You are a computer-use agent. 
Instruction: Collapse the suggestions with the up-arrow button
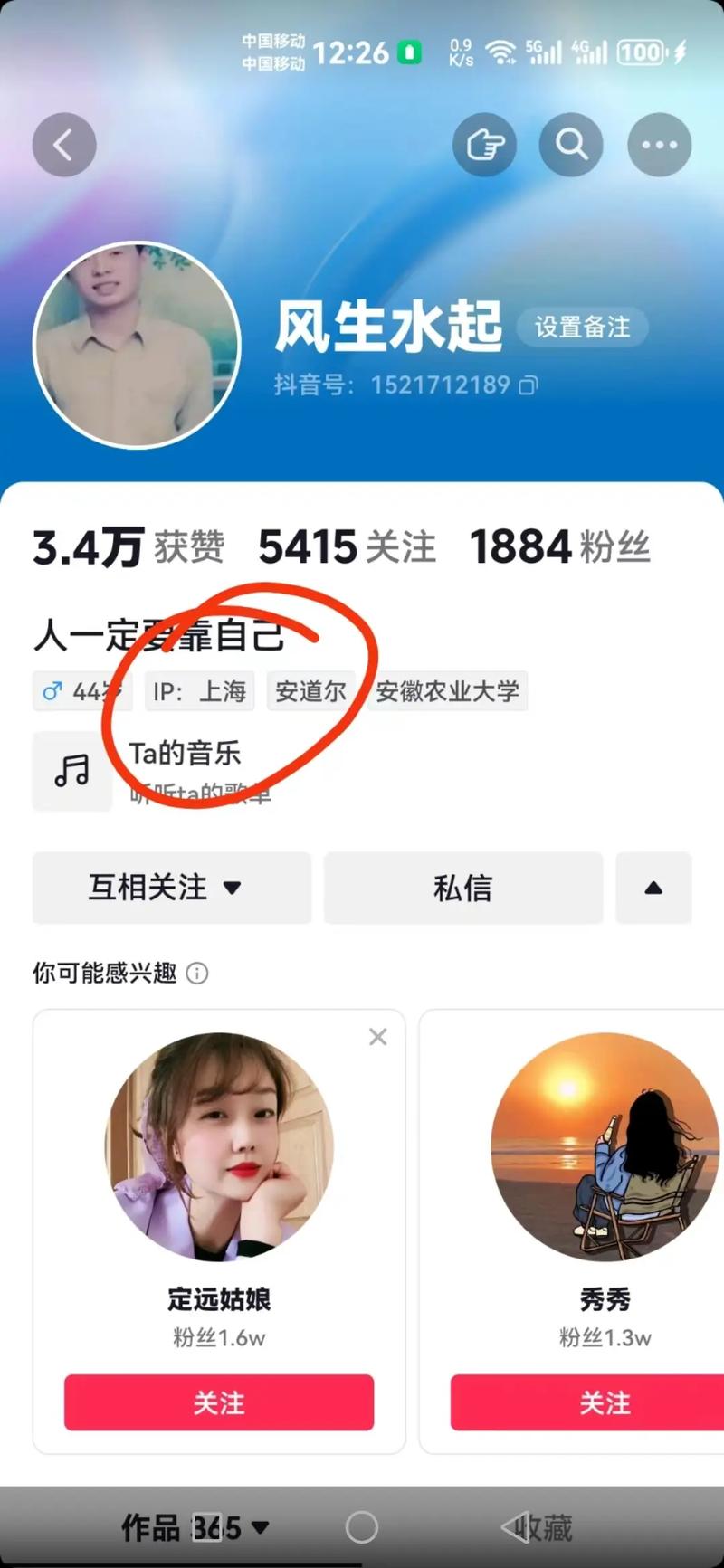tap(653, 888)
